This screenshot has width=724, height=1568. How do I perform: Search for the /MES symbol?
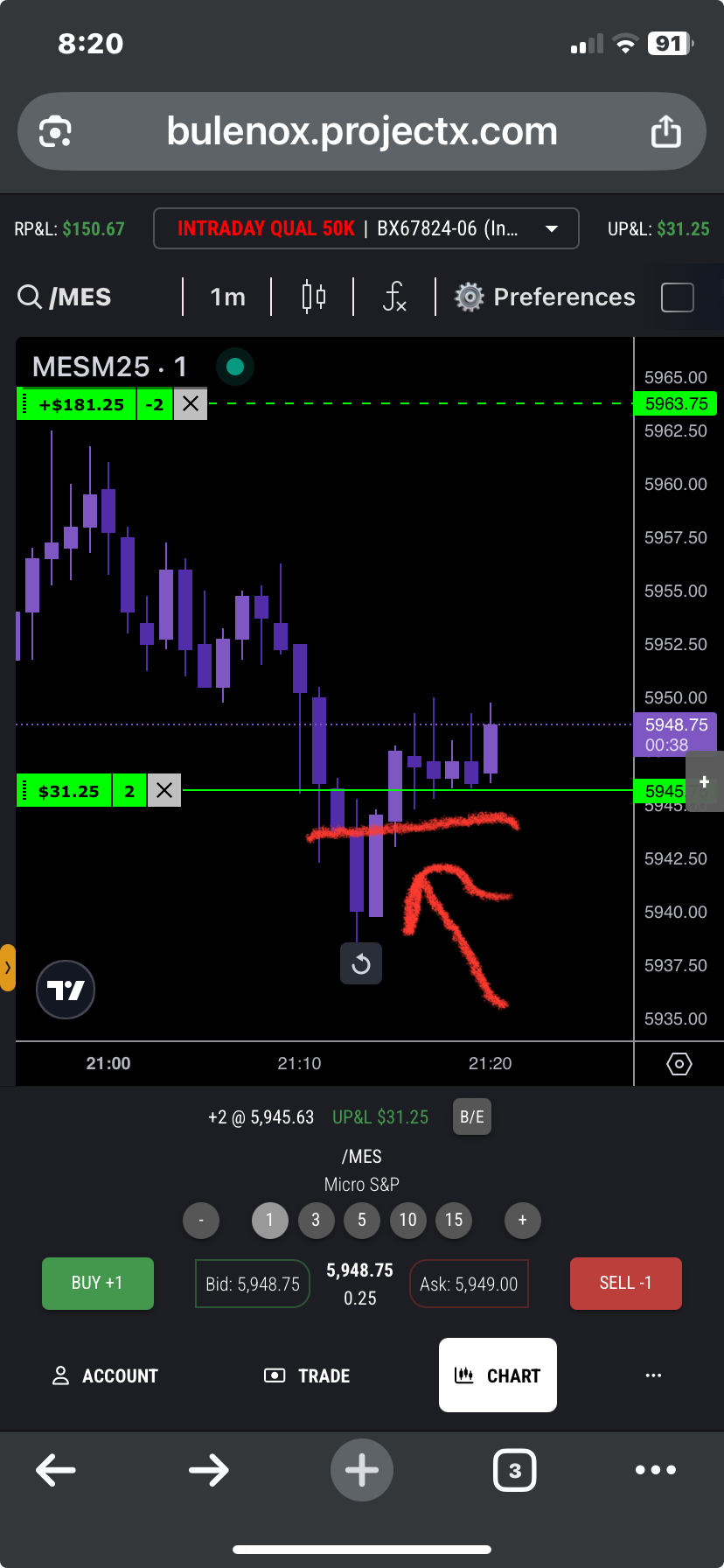point(65,297)
